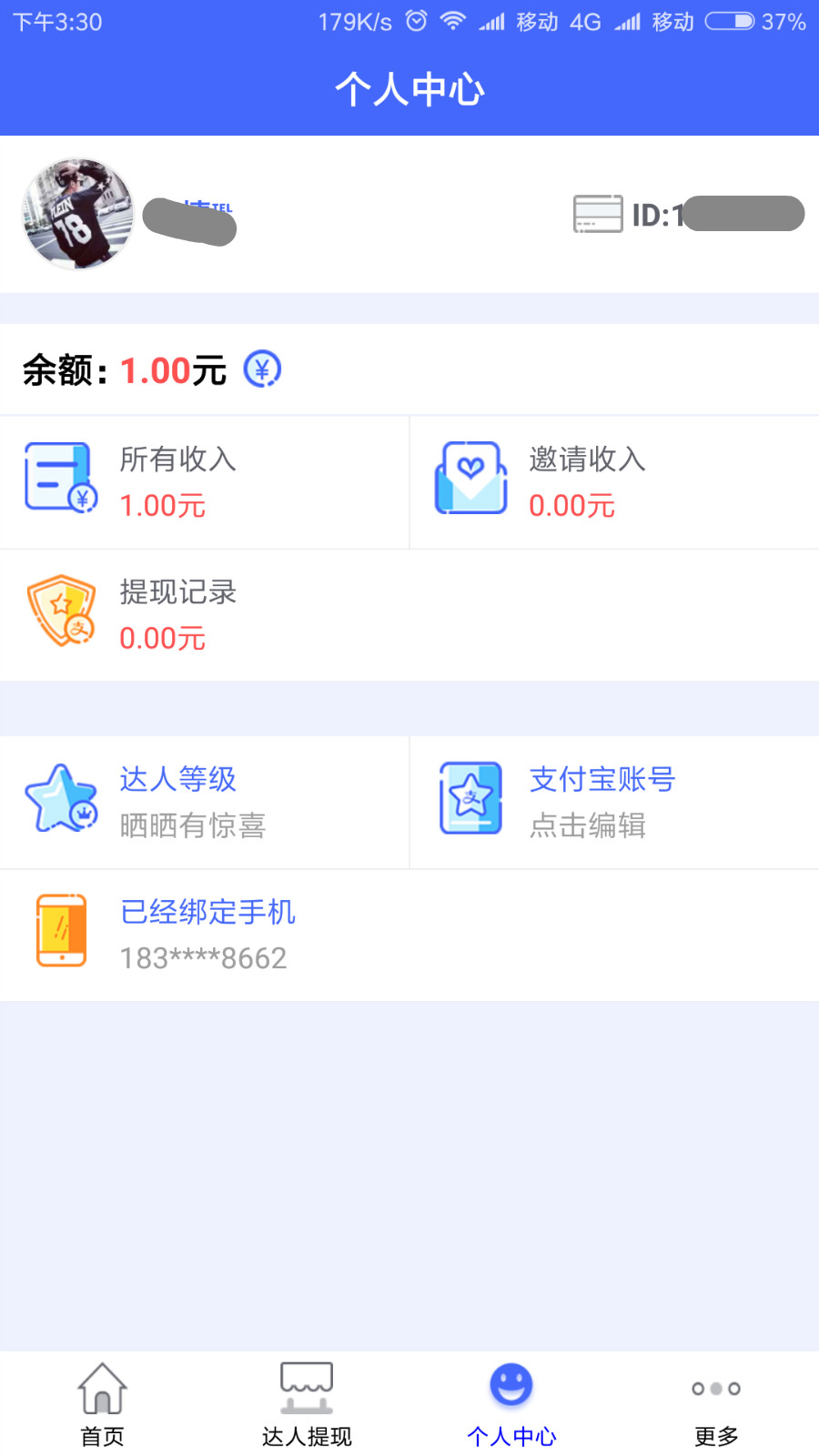Screen dimensions: 819x1456
Task: Edit 支付宝账号 Alipay account
Action: pos(614,803)
